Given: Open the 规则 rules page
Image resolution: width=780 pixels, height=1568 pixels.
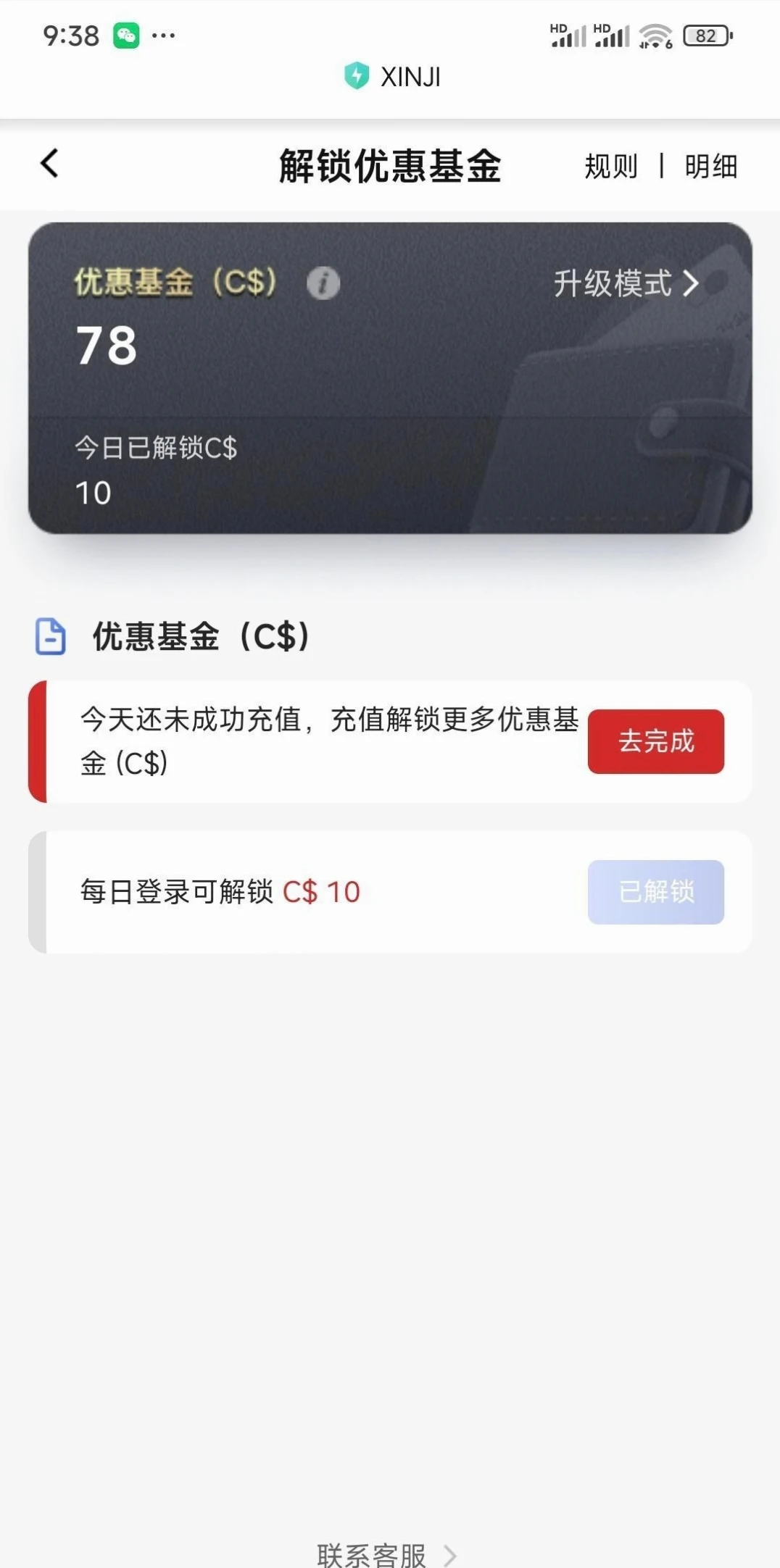Looking at the screenshot, I should 610,167.
